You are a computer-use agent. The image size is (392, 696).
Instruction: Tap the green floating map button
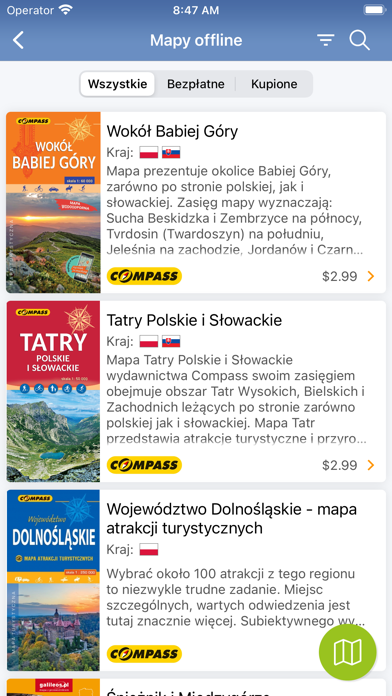(x=348, y=652)
